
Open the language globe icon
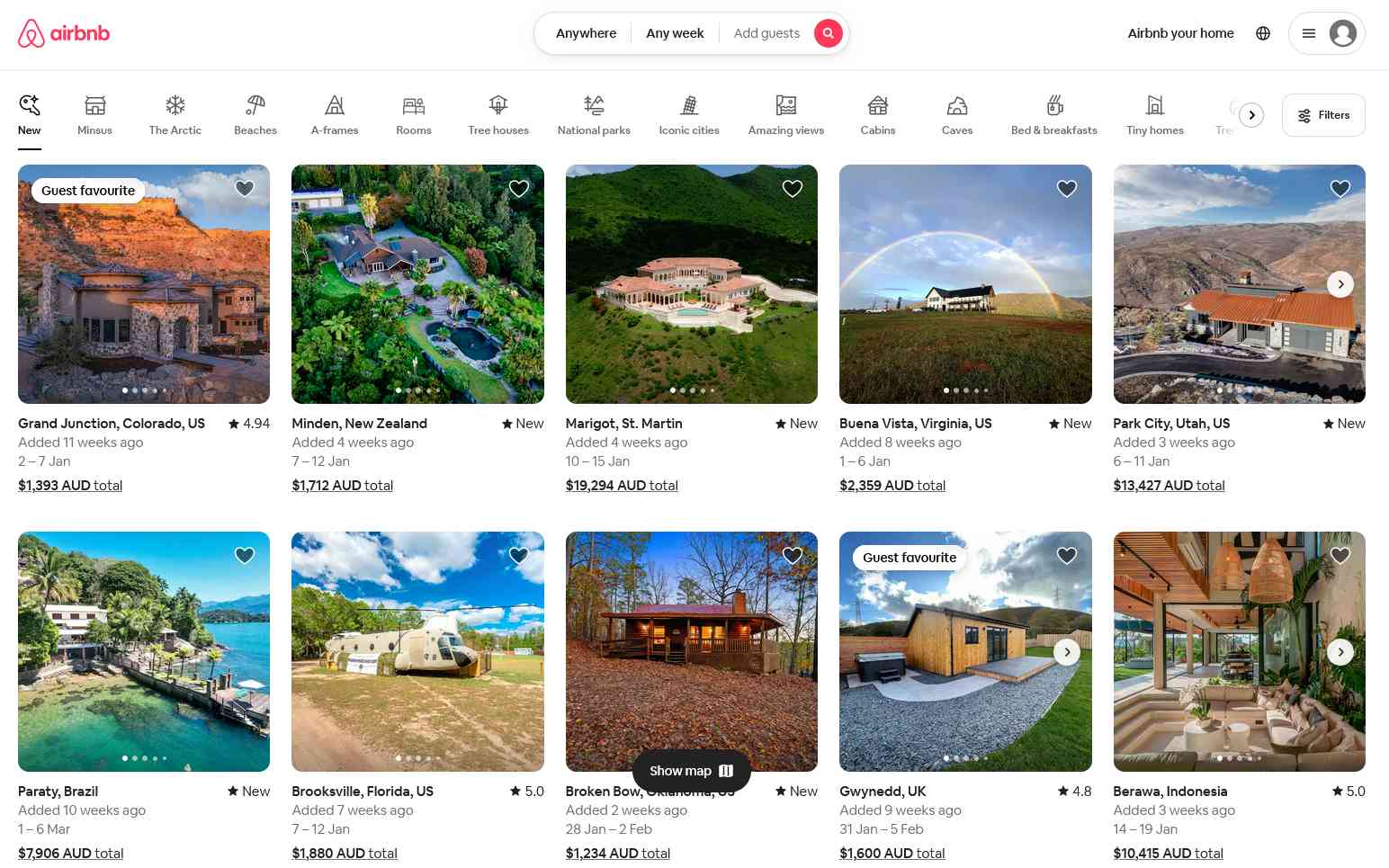(x=1263, y=33)
